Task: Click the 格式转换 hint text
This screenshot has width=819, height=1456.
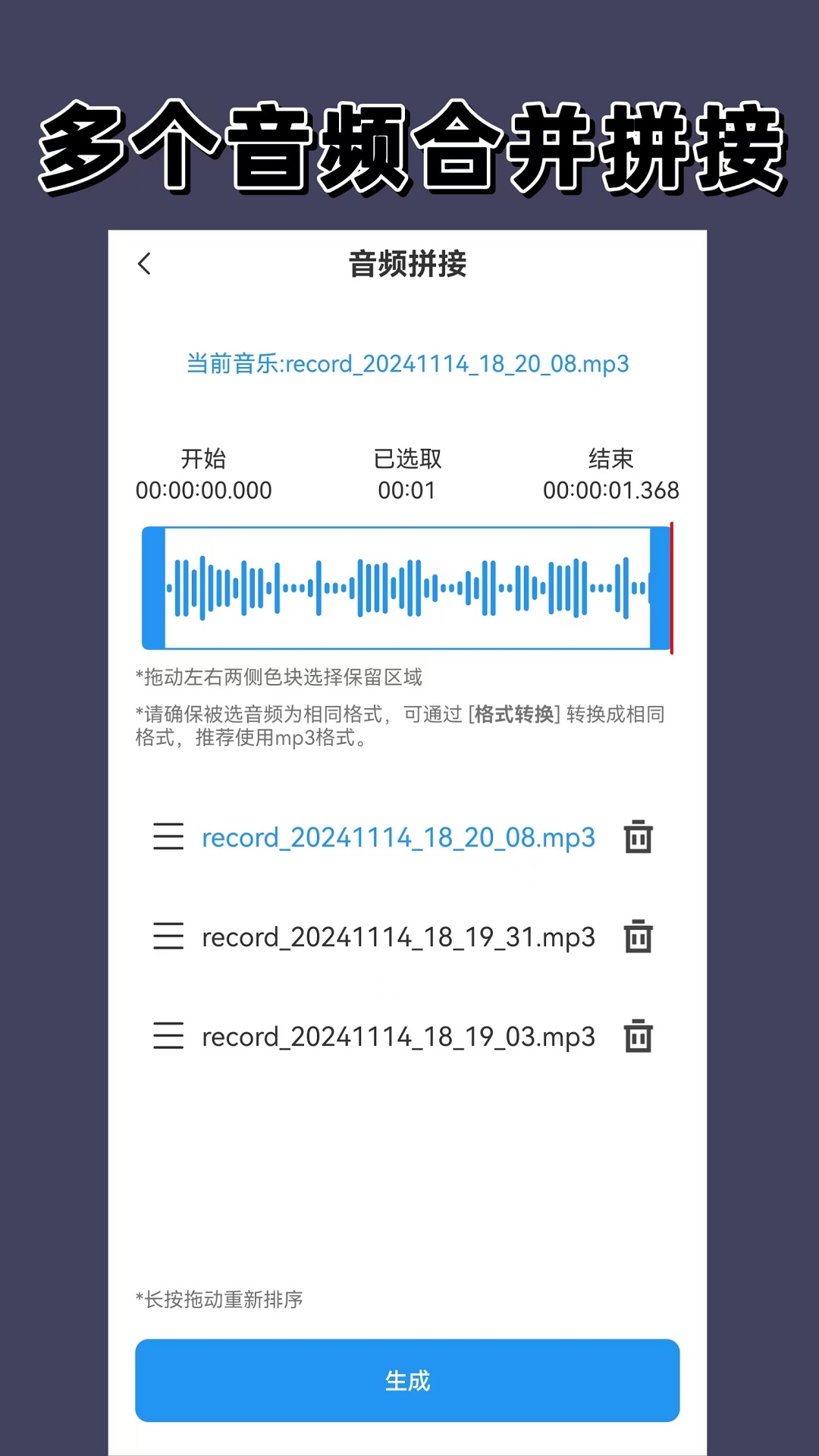Action: 515,714
